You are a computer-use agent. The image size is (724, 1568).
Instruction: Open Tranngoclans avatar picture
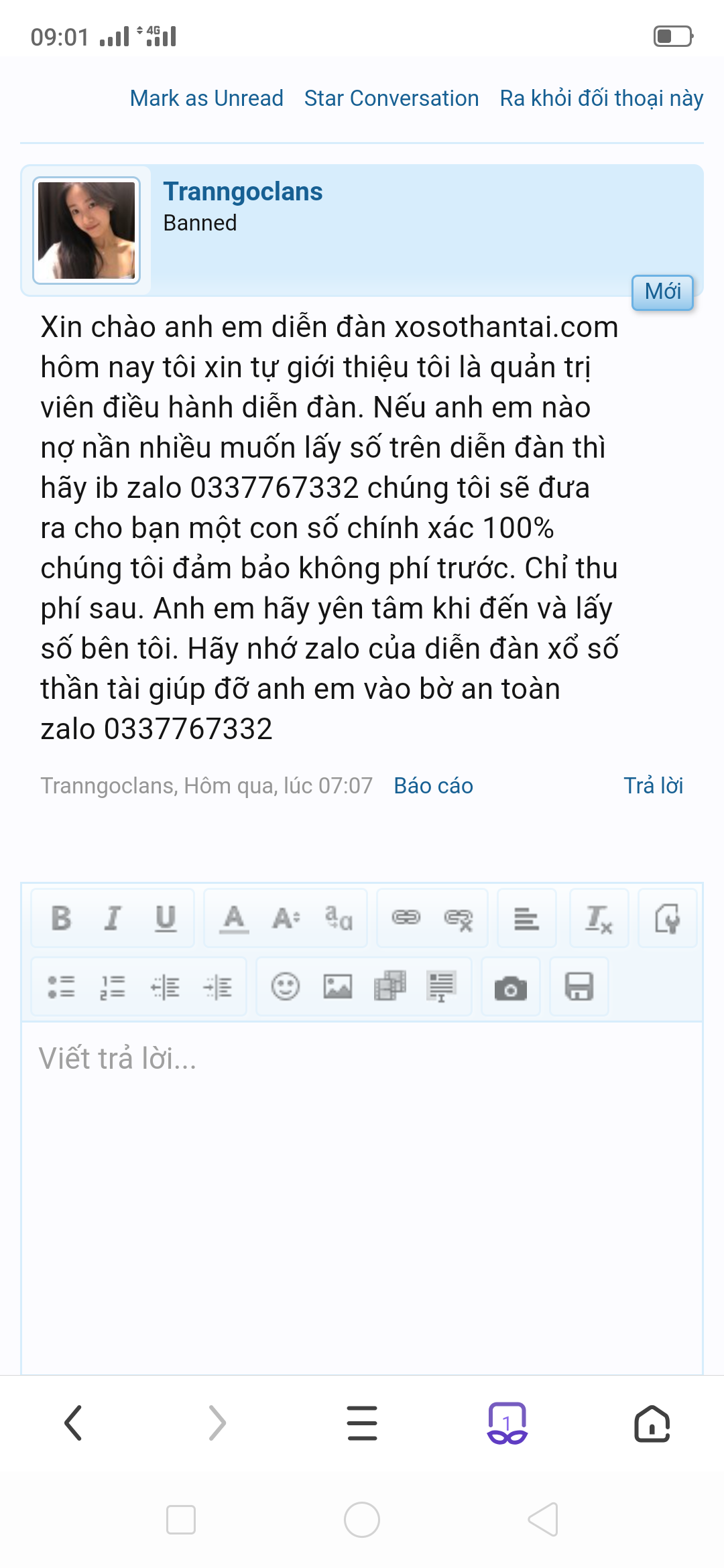[86, 231]
